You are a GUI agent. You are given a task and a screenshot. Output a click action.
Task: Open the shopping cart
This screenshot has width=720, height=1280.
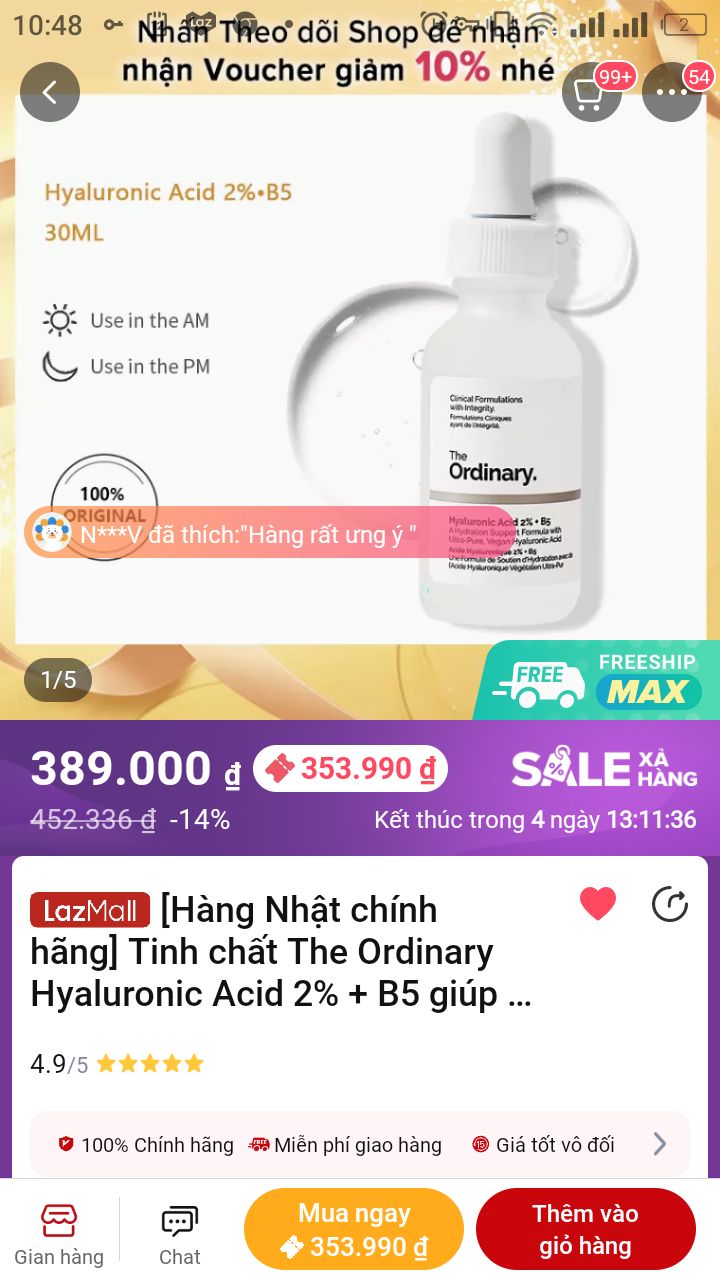coord(593,92)
